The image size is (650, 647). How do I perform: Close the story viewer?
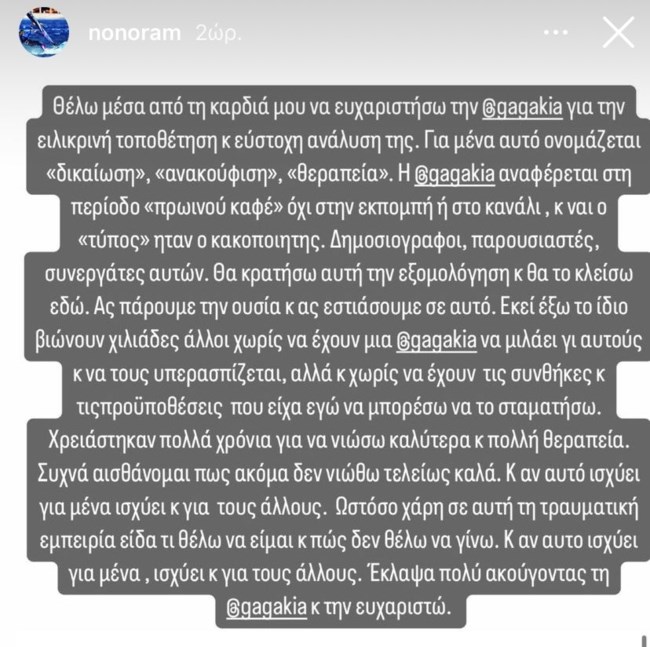pos(619,33)
